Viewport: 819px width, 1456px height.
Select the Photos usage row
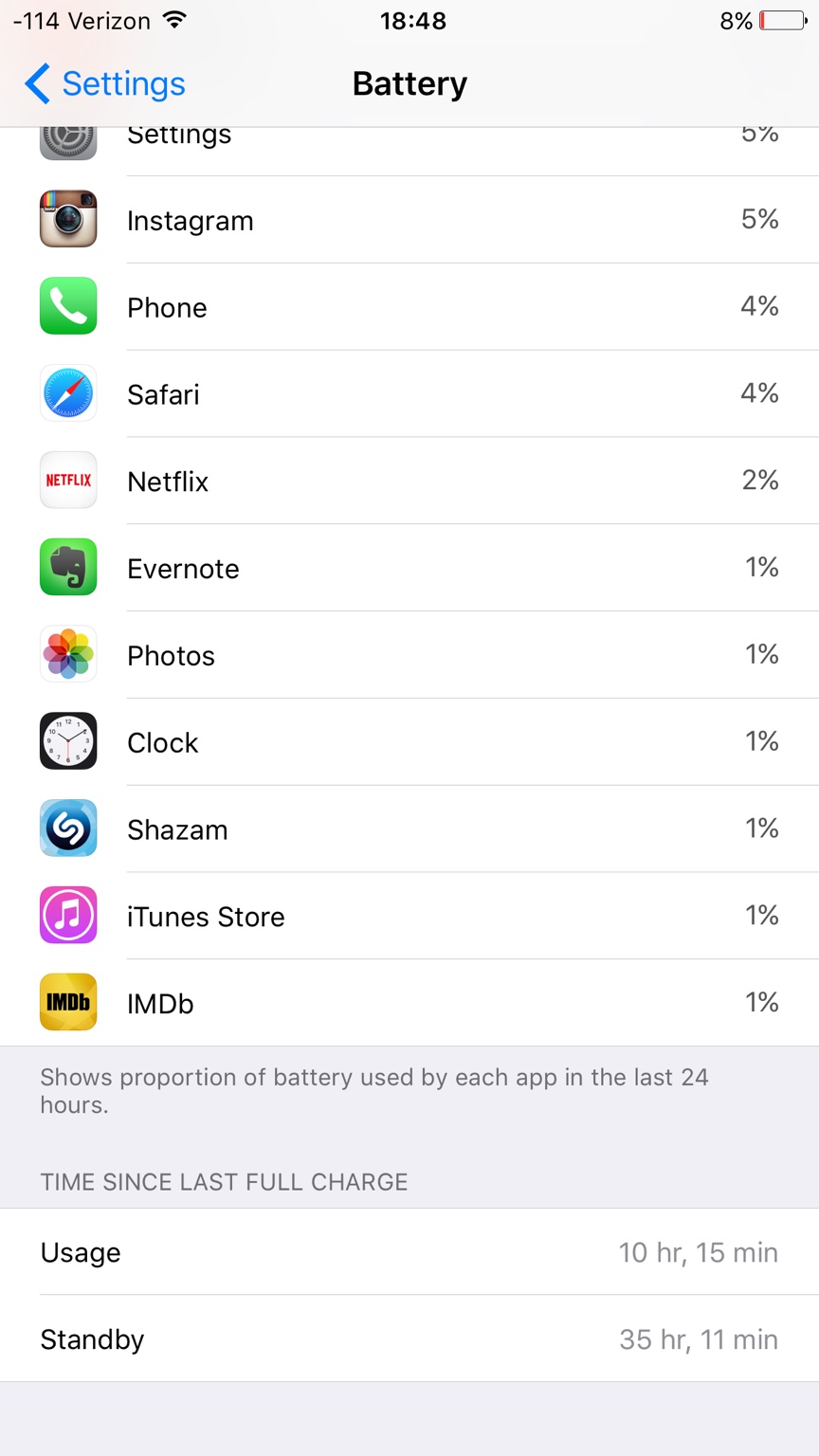tap(409, 656)
